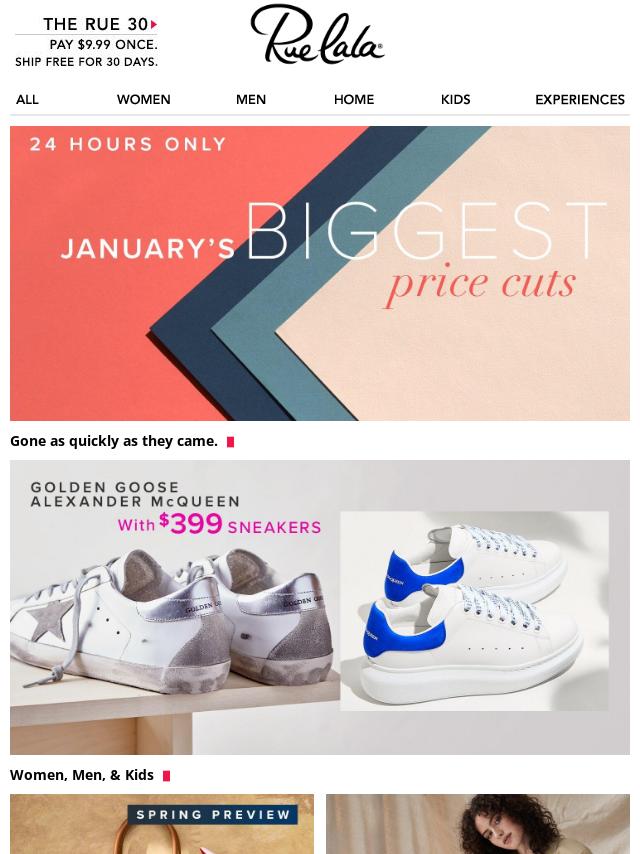Open The Rue 30 shipping offer
This screenshot has width=640, height=854.
[86, 42]
